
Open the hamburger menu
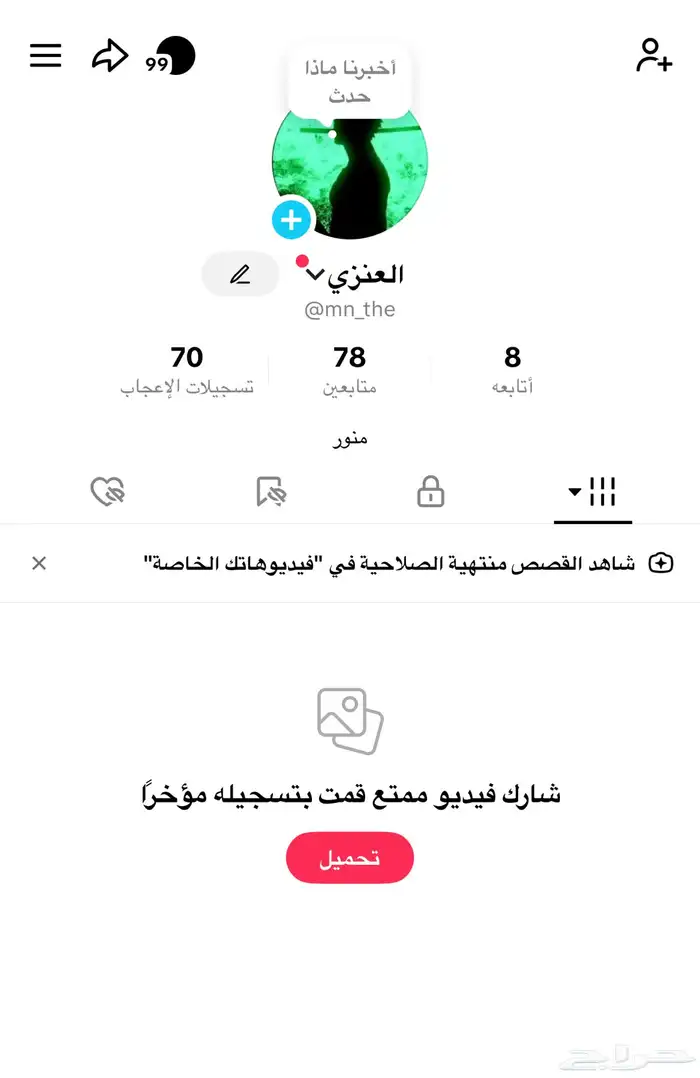46,56
